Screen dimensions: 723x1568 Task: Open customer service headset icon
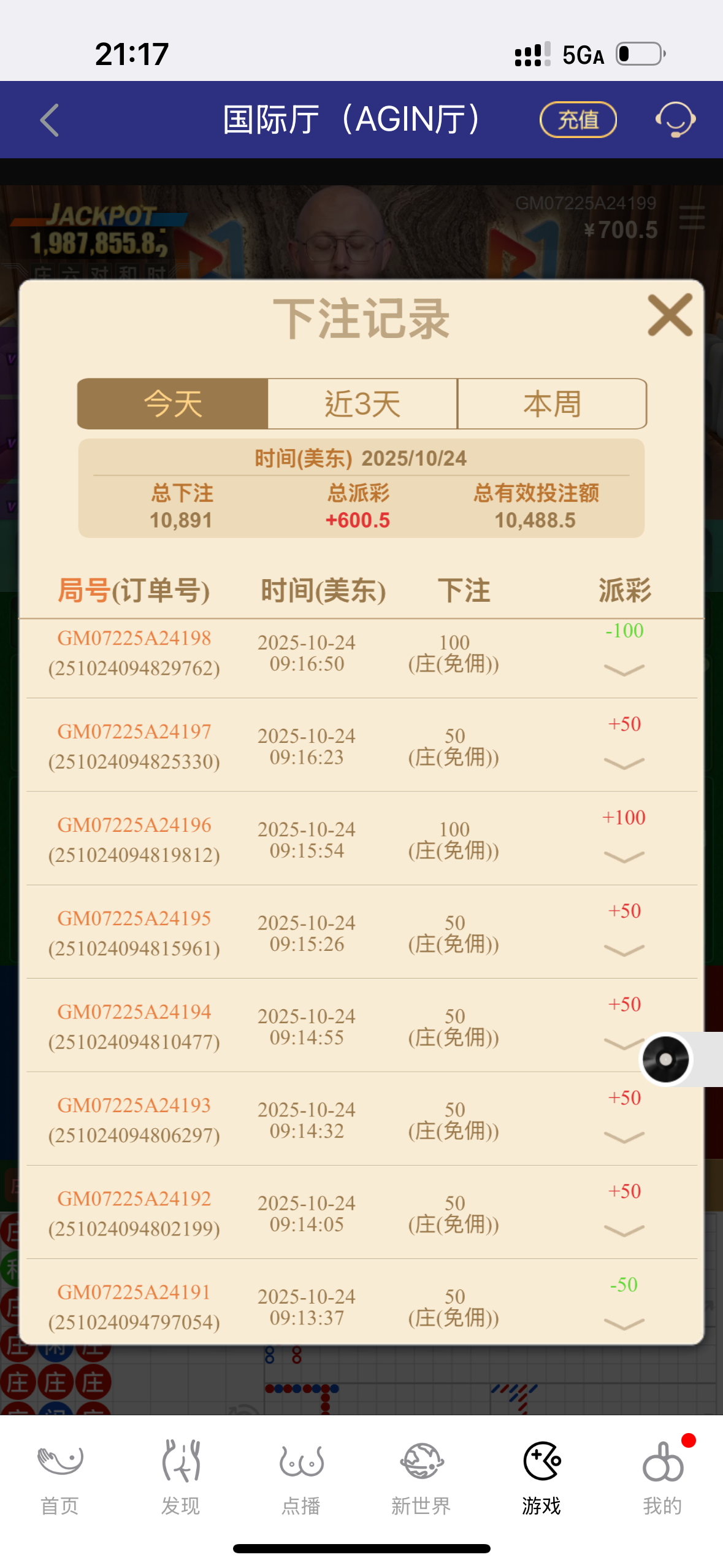click(x=675, y=120)
